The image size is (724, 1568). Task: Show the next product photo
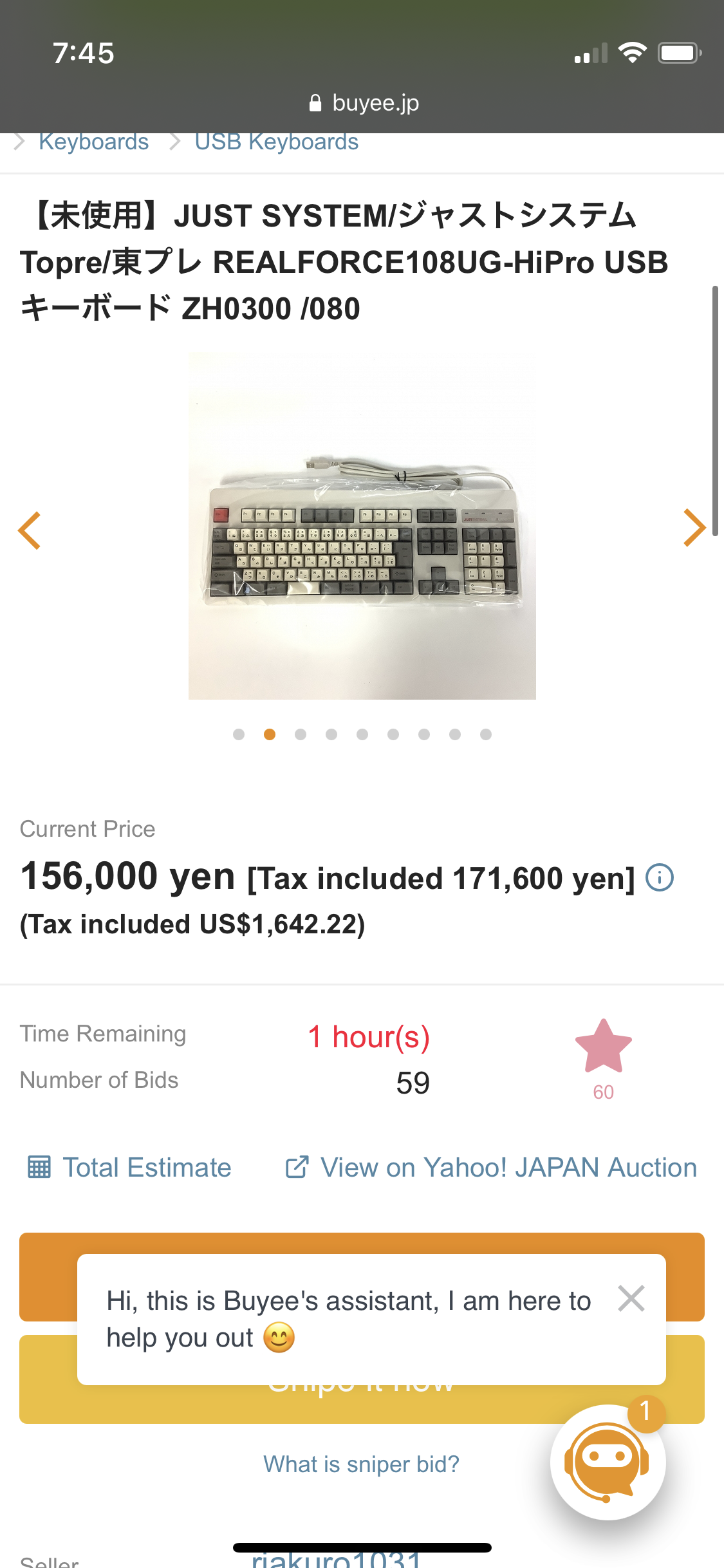click(694, 528)
